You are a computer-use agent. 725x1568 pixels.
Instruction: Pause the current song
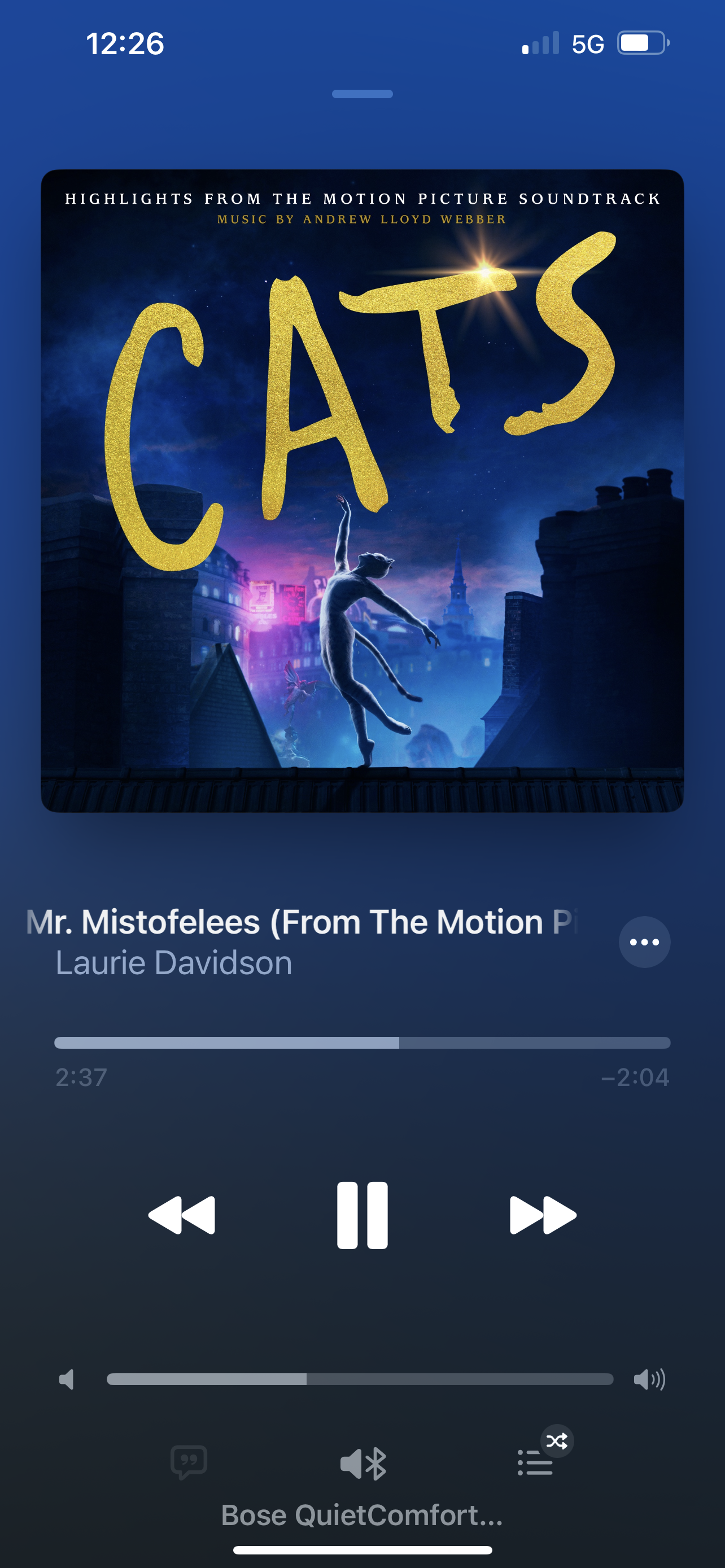pyautogui.click(x=362, y=1215)
